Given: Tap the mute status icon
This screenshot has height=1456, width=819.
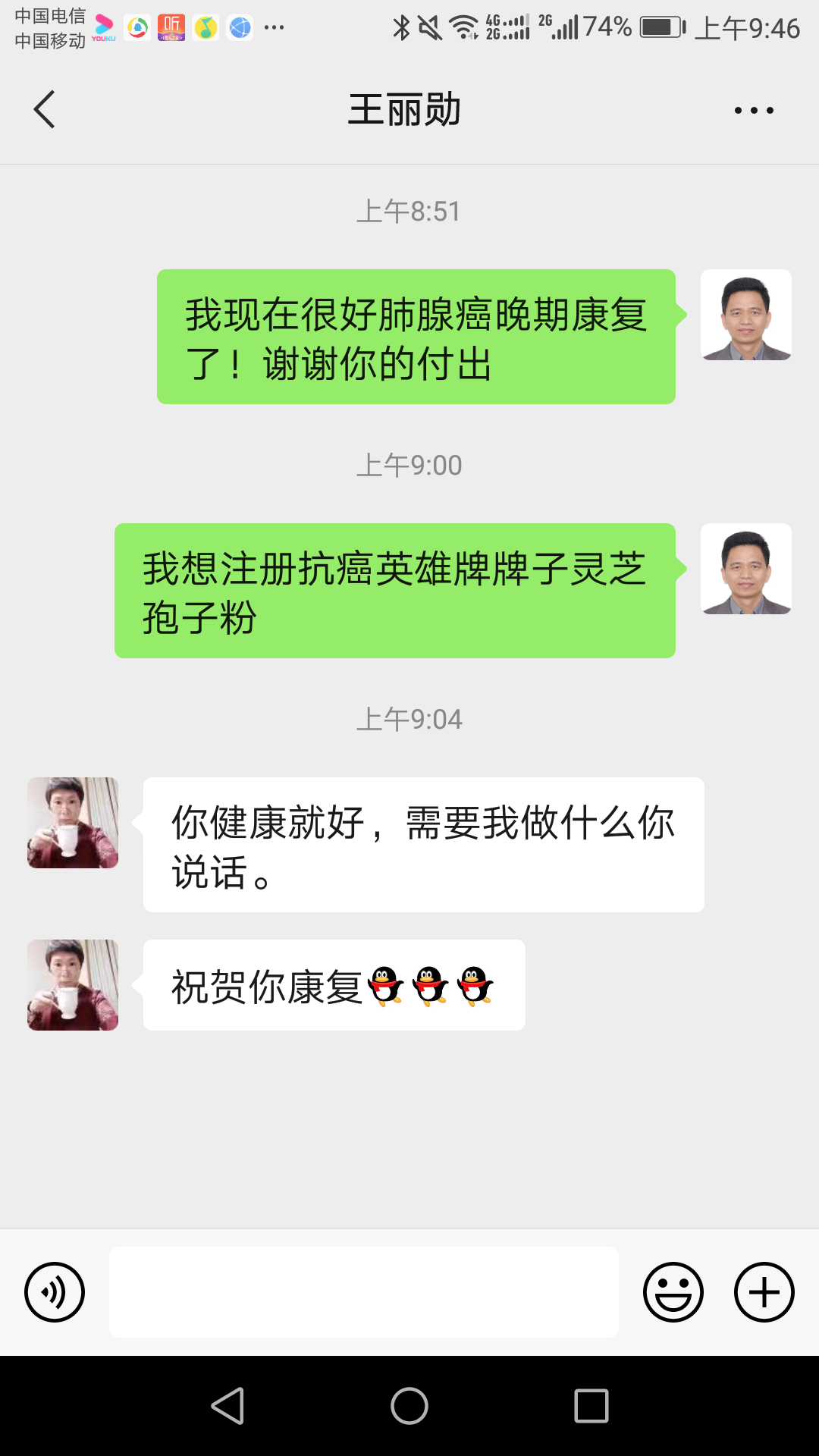Looking at the screenshot, I should click(x=429, y=25).
